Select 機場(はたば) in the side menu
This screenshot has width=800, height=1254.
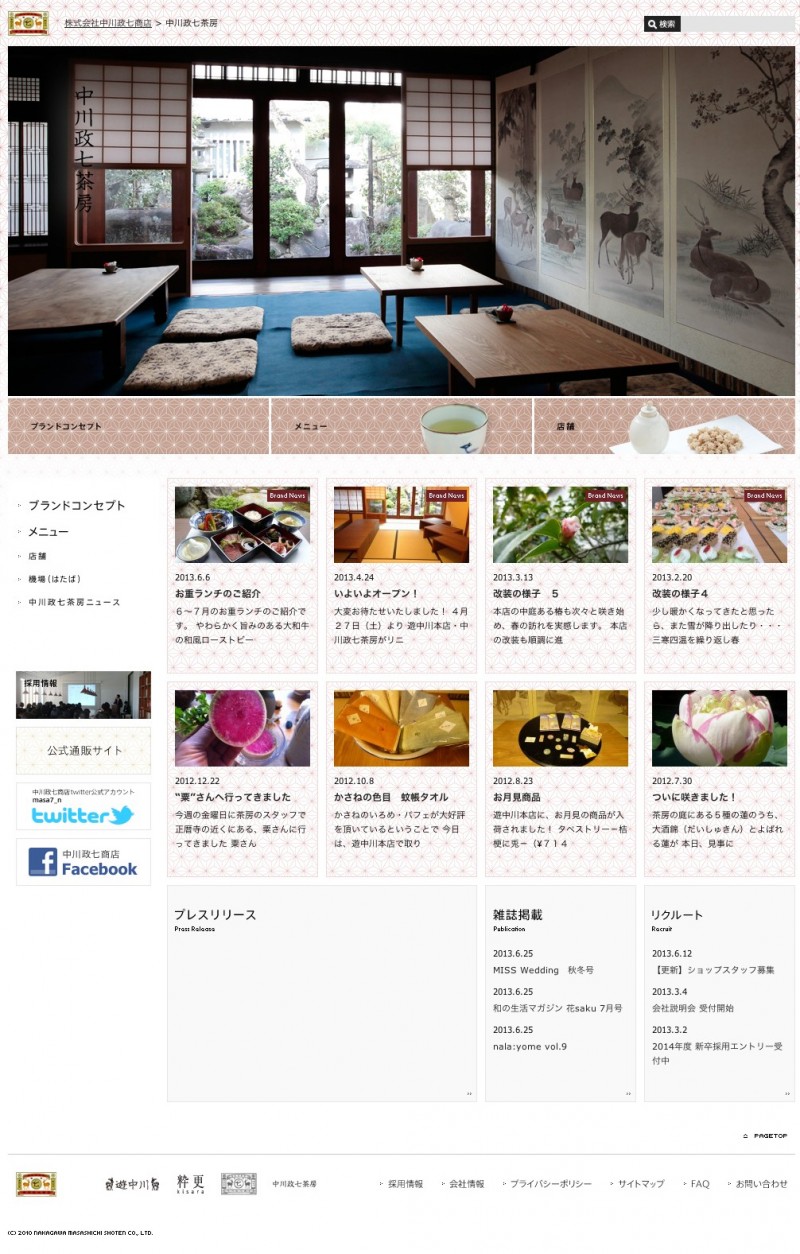(x=54, y=579)
